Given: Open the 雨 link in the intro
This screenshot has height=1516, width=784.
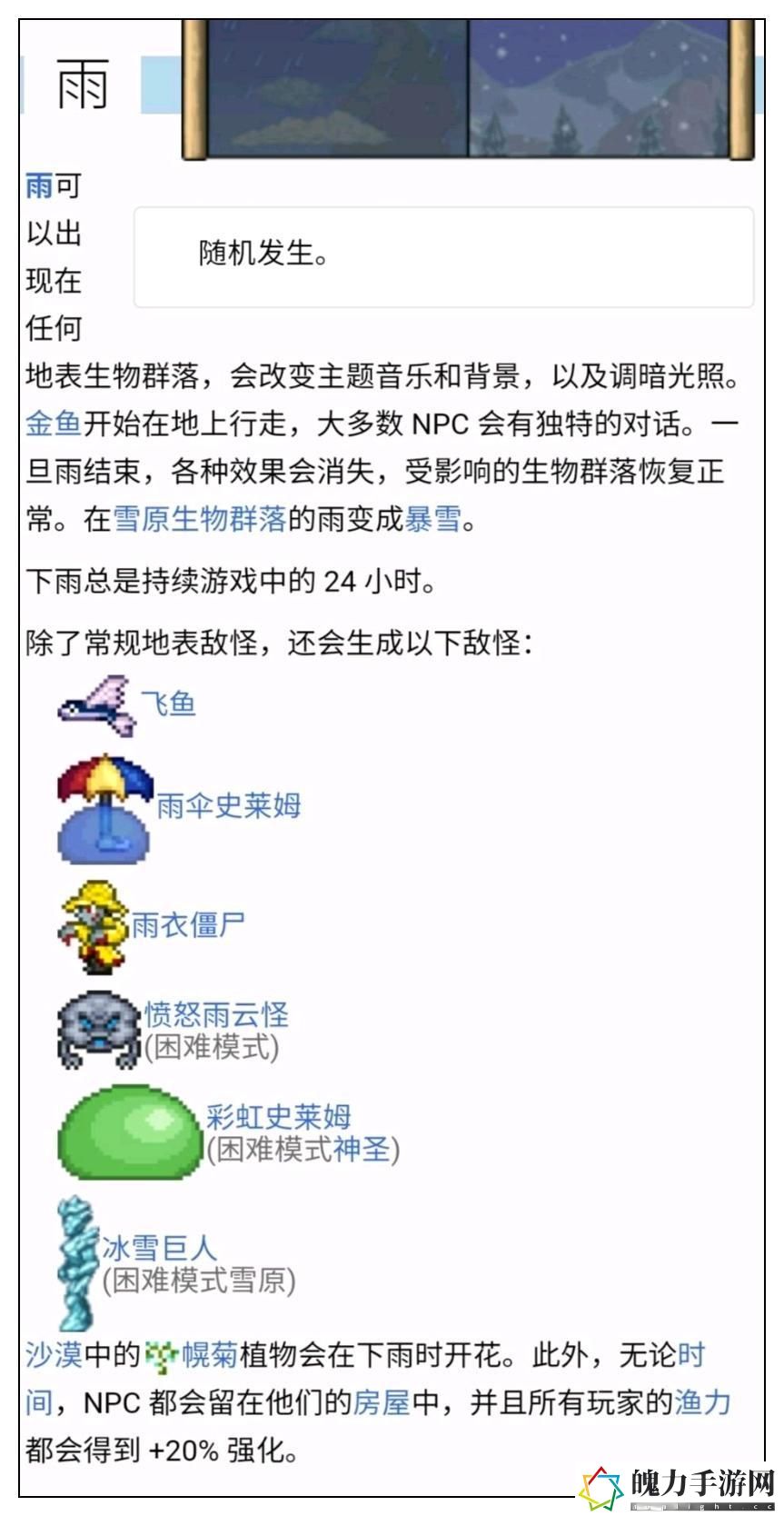Looking at the screenshot, I should (x=40, y=185).
